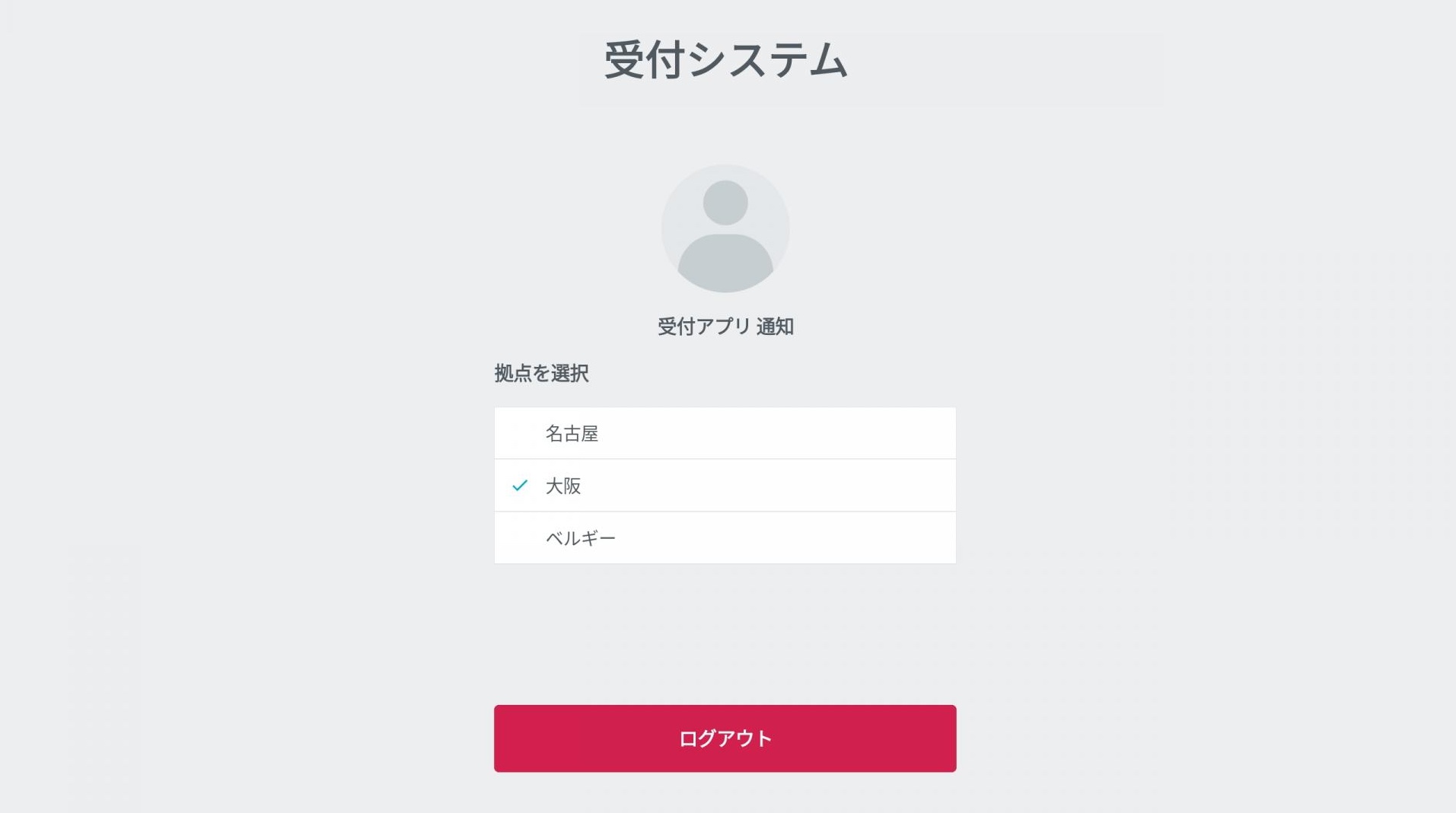Choose the 大阪 location row
The image size is (1456, 813).
pyautogui.click(x=724, y=486)
